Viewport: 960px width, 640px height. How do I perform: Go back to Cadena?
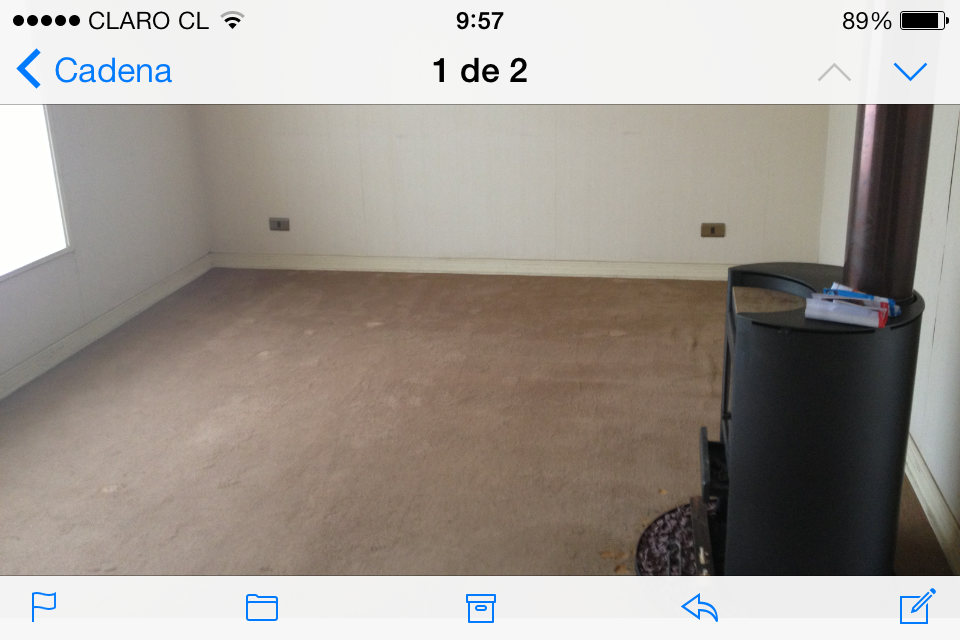pos(94,71)
